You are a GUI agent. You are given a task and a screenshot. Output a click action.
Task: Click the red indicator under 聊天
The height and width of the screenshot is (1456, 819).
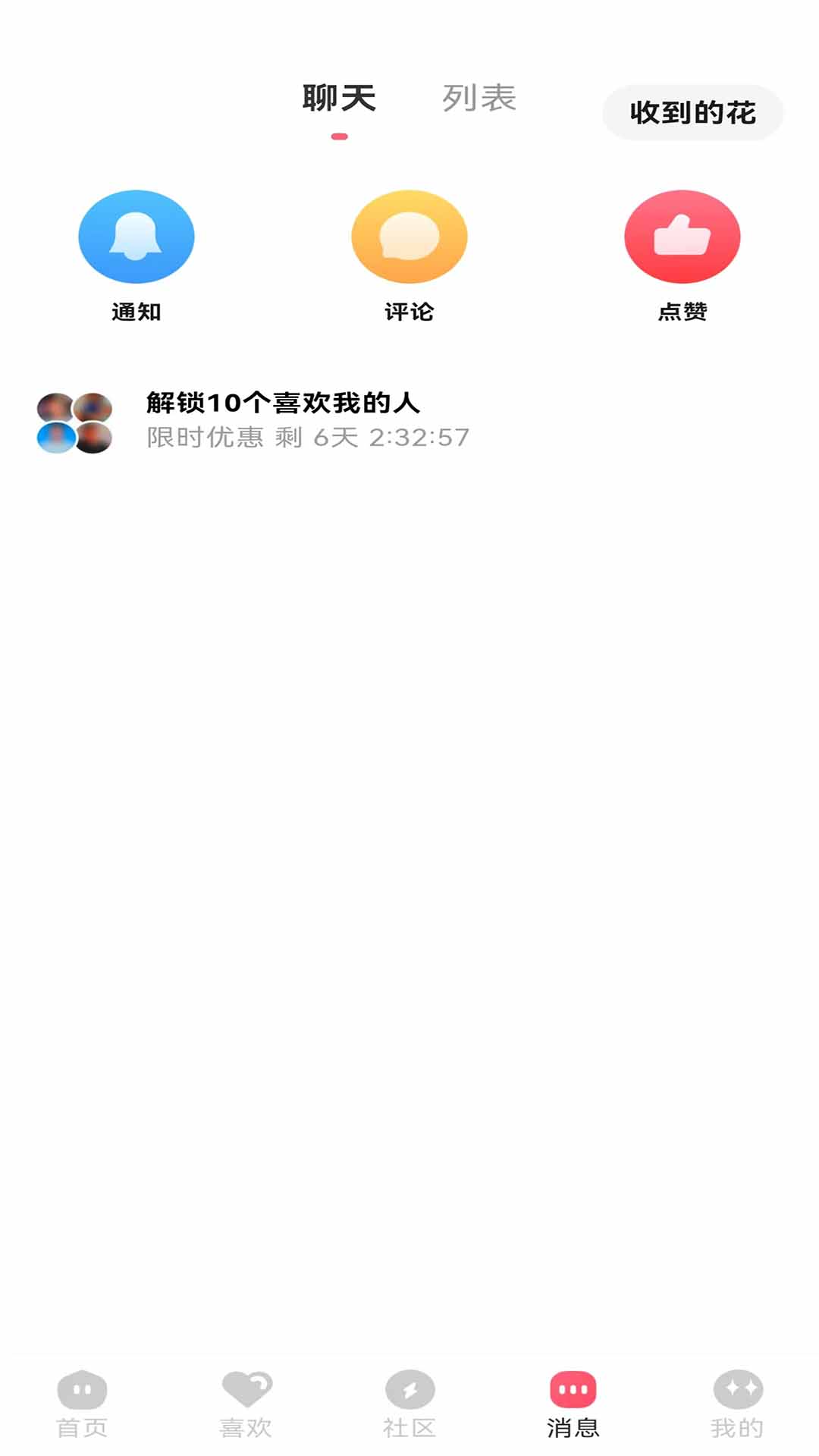[x=340, y=136]
